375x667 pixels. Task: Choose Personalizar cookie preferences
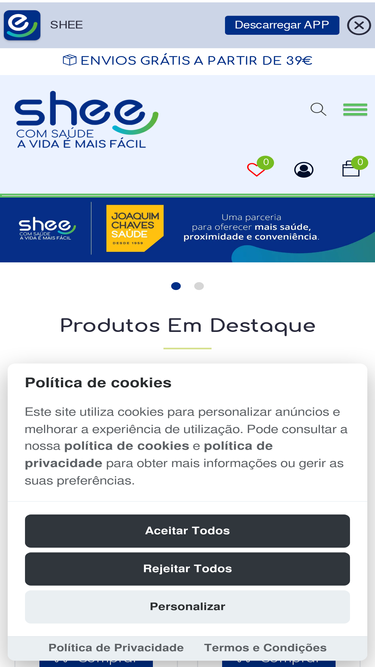188,607
